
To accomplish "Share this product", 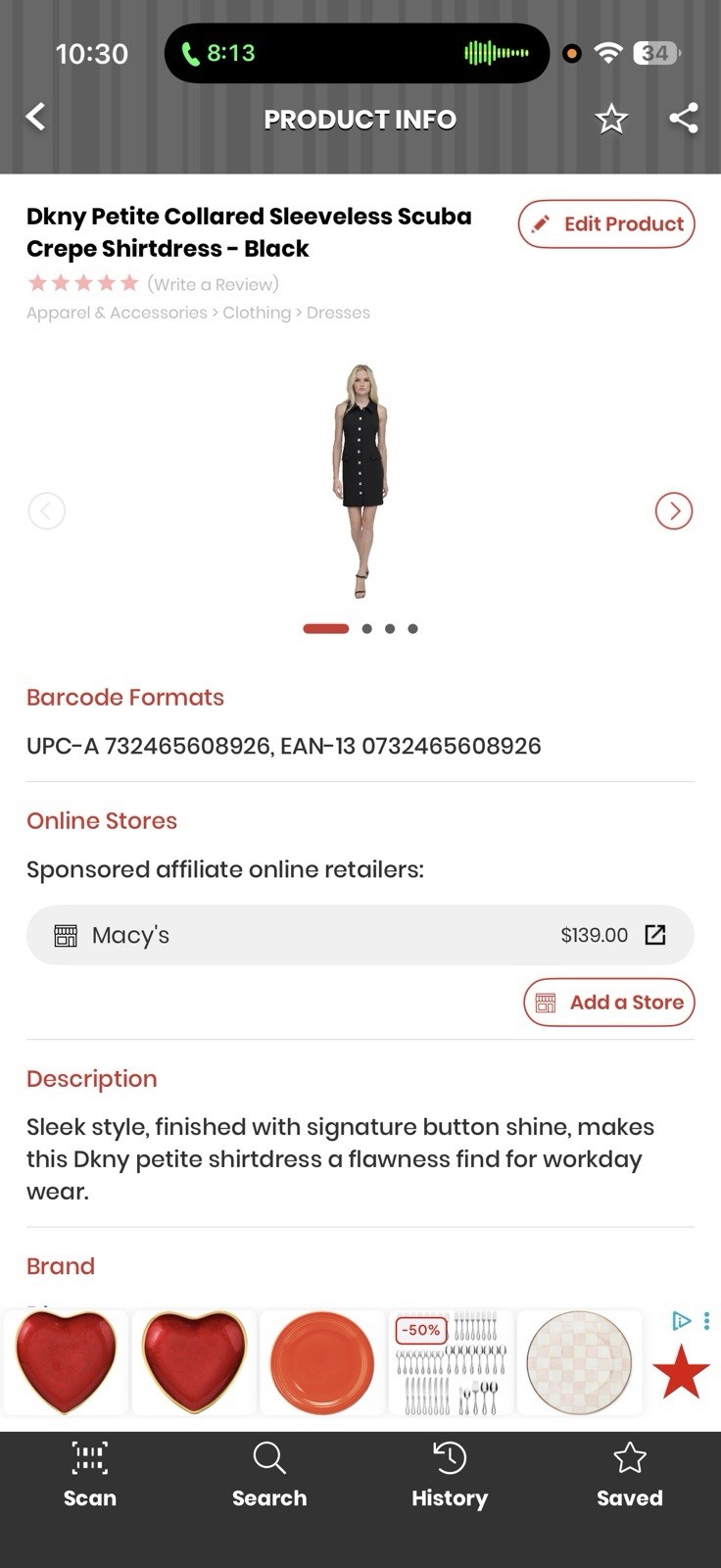I will click(684, 118).
